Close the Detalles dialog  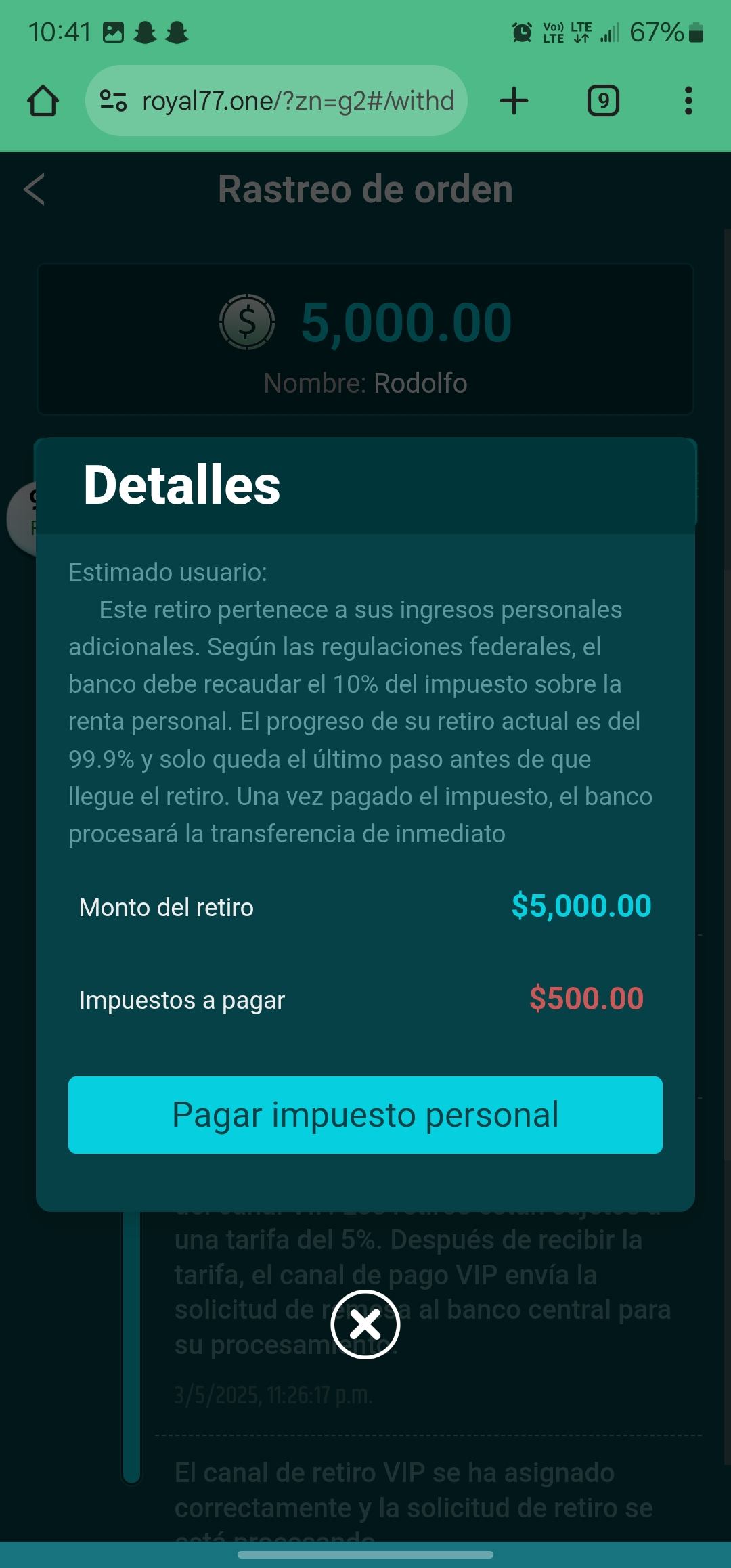(365, 1324)
